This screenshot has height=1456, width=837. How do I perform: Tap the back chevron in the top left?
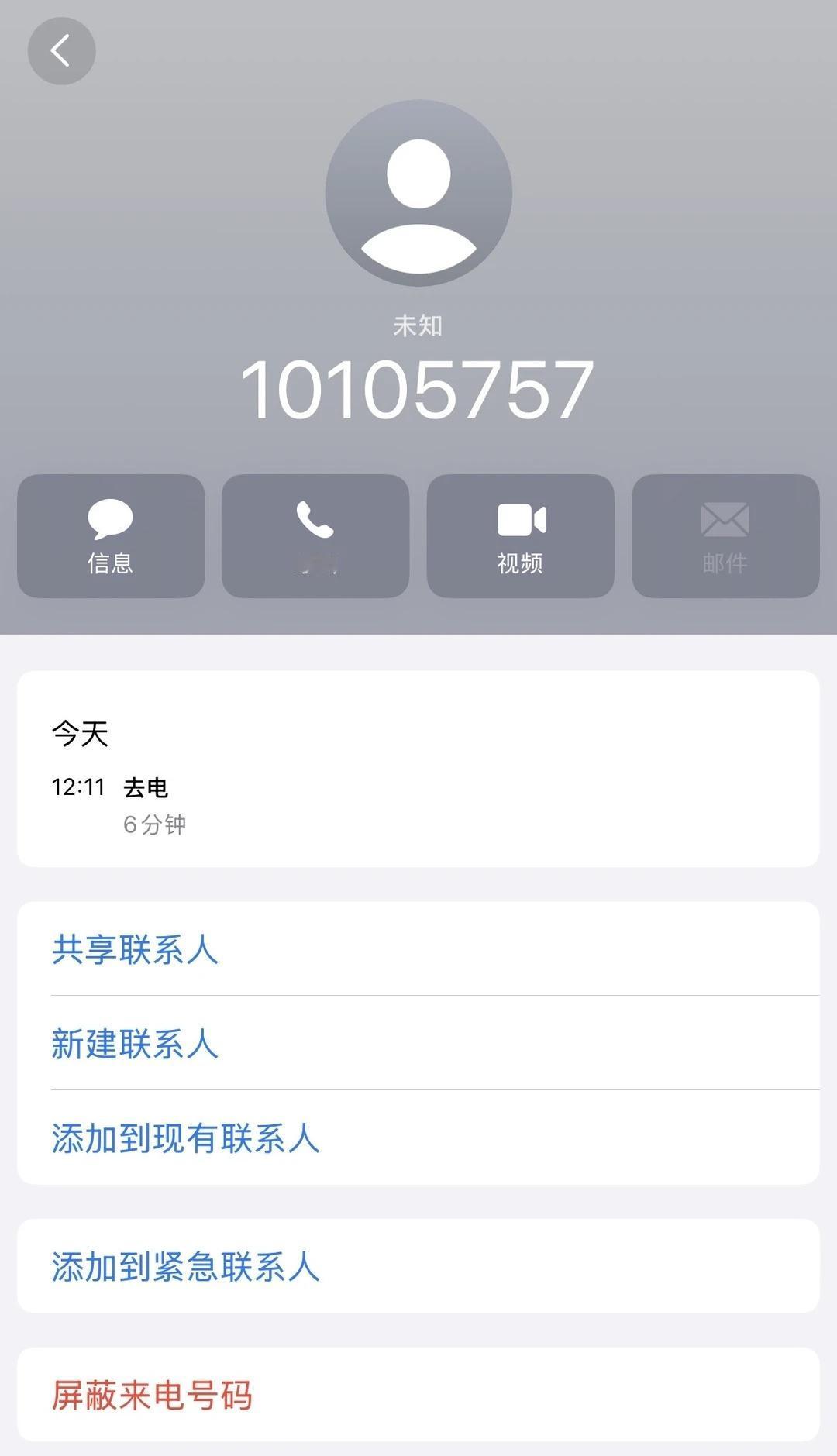62,50
